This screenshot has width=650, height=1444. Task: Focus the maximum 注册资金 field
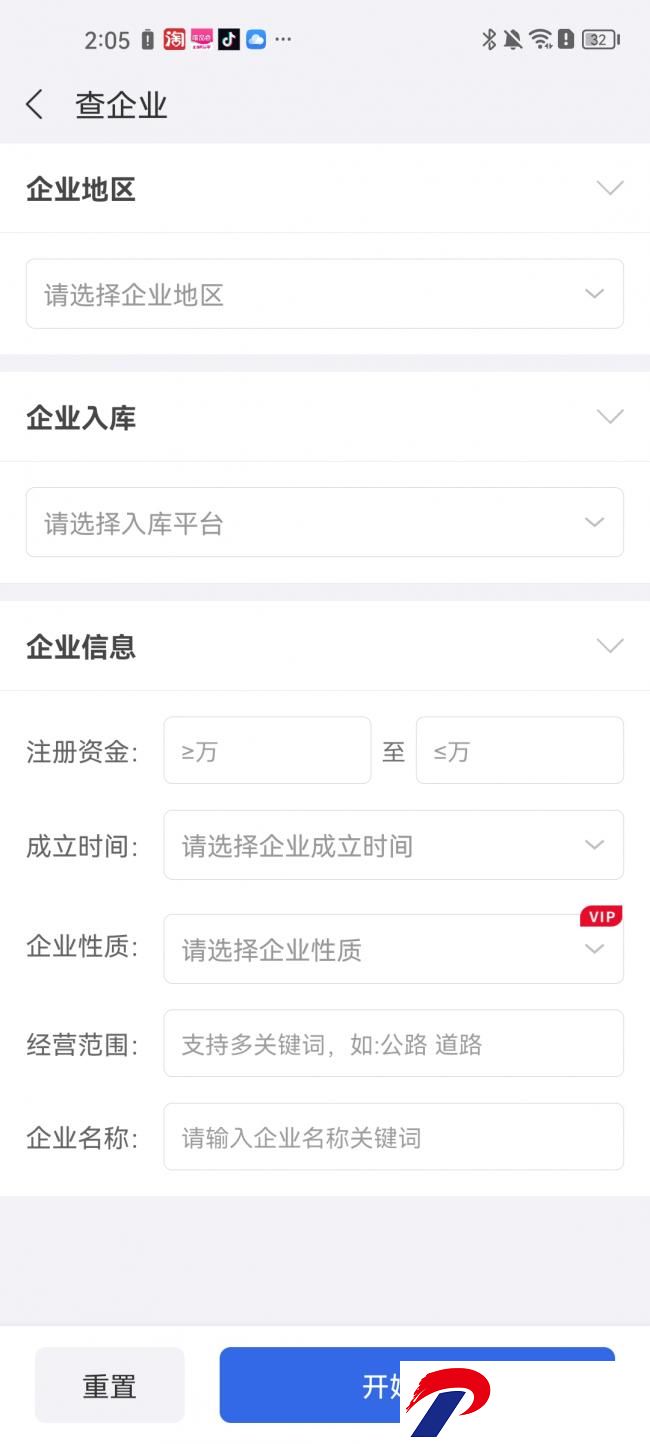520,750
